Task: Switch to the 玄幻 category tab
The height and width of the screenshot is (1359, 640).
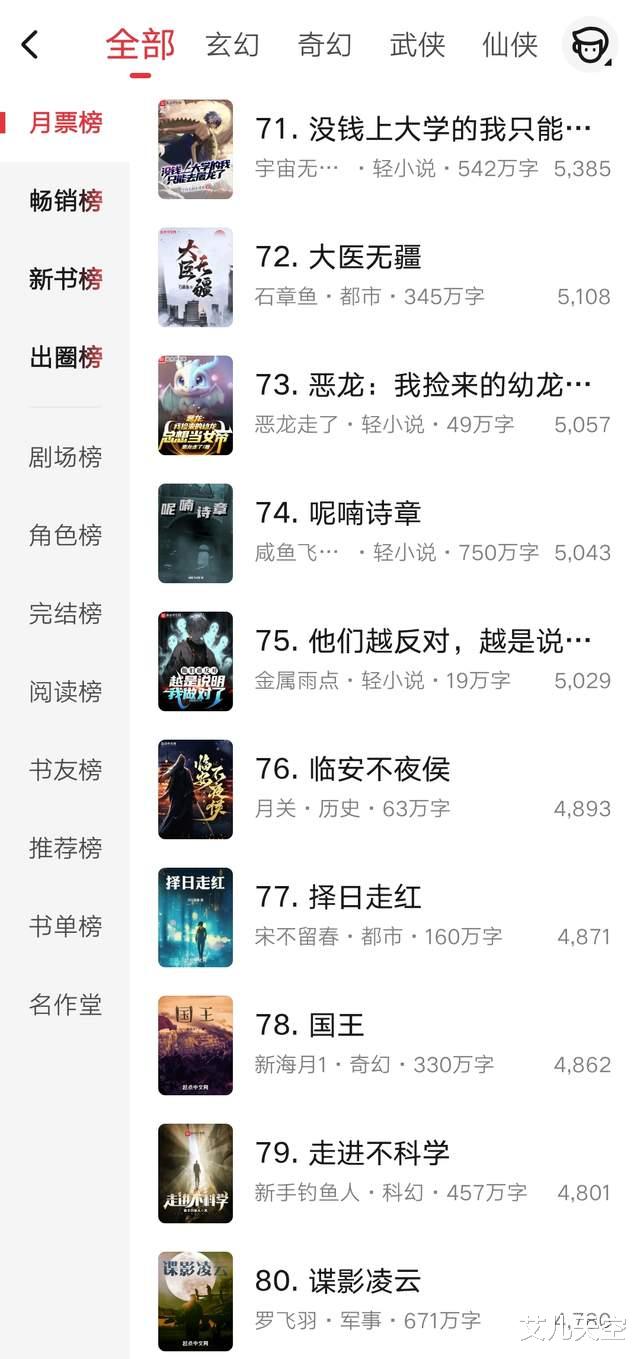Action: 232,45
